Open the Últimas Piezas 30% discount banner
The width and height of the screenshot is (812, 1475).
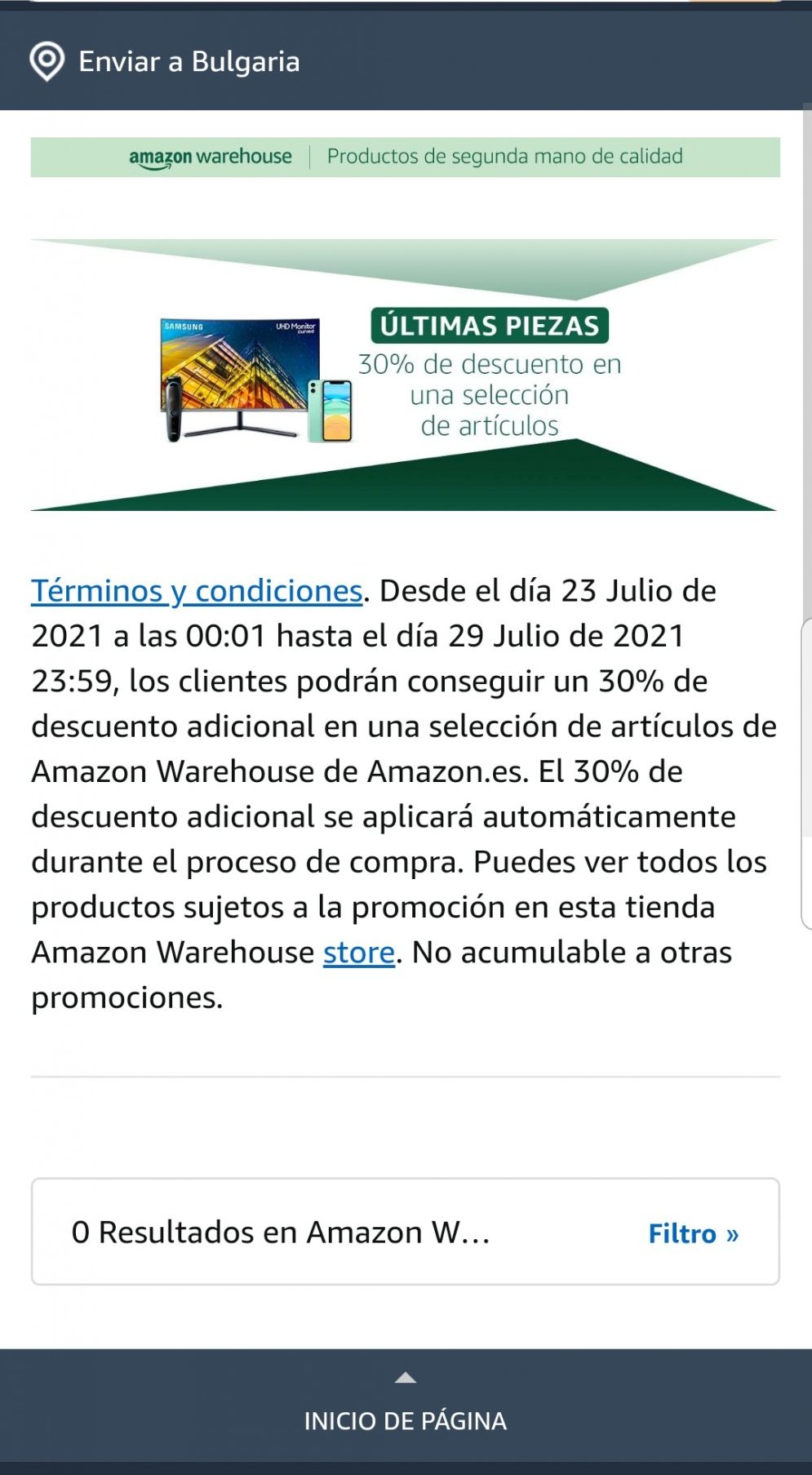(405, 375)
